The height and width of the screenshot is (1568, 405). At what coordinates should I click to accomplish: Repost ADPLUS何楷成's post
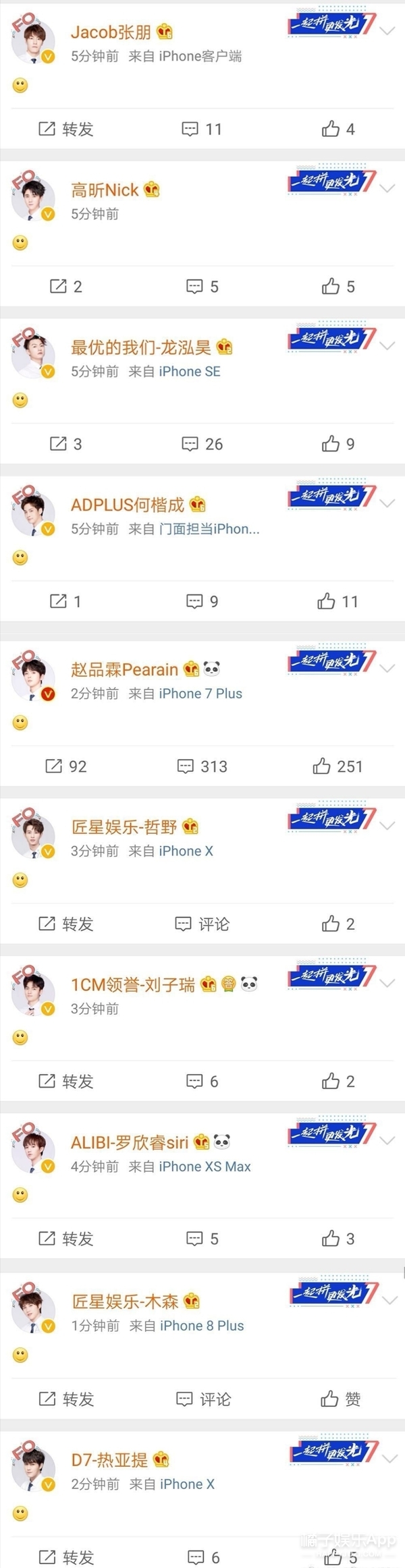65,601
